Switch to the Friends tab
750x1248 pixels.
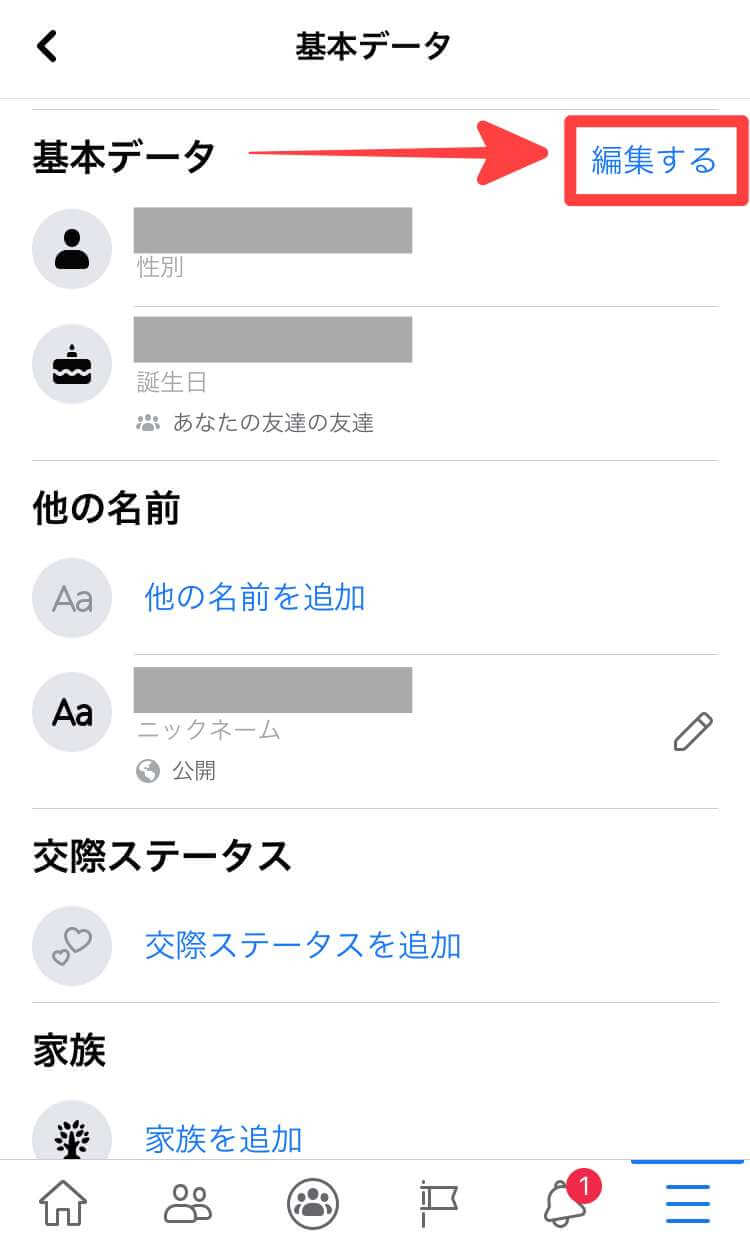188,1204
